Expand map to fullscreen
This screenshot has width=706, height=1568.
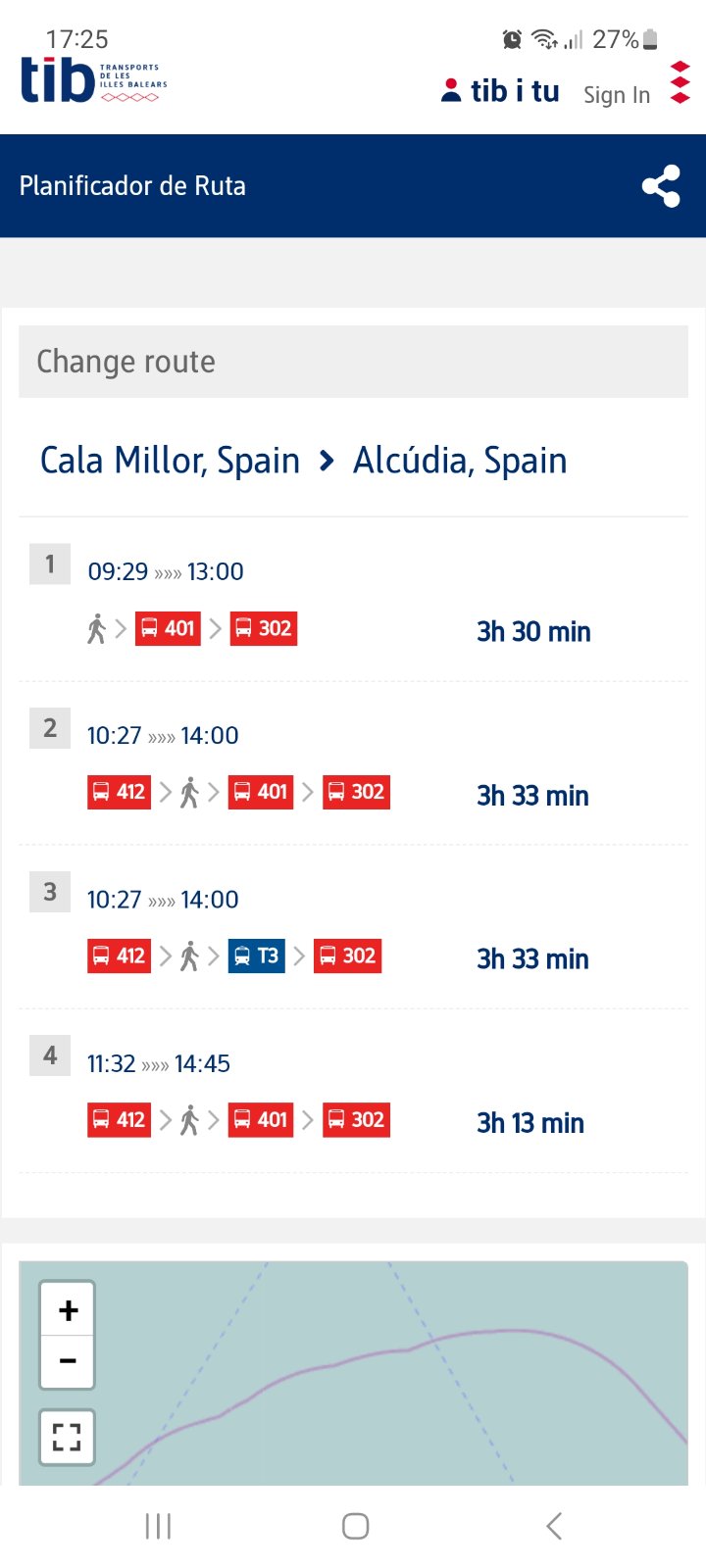click(67, 1437)
